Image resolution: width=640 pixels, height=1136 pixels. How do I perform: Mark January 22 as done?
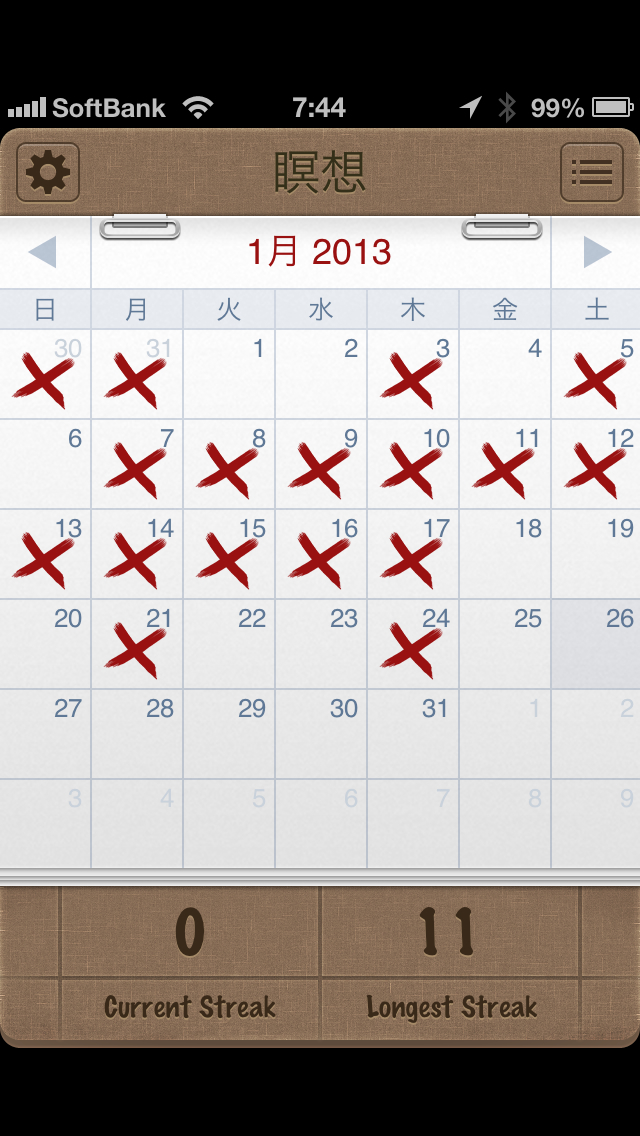(229, 645)
